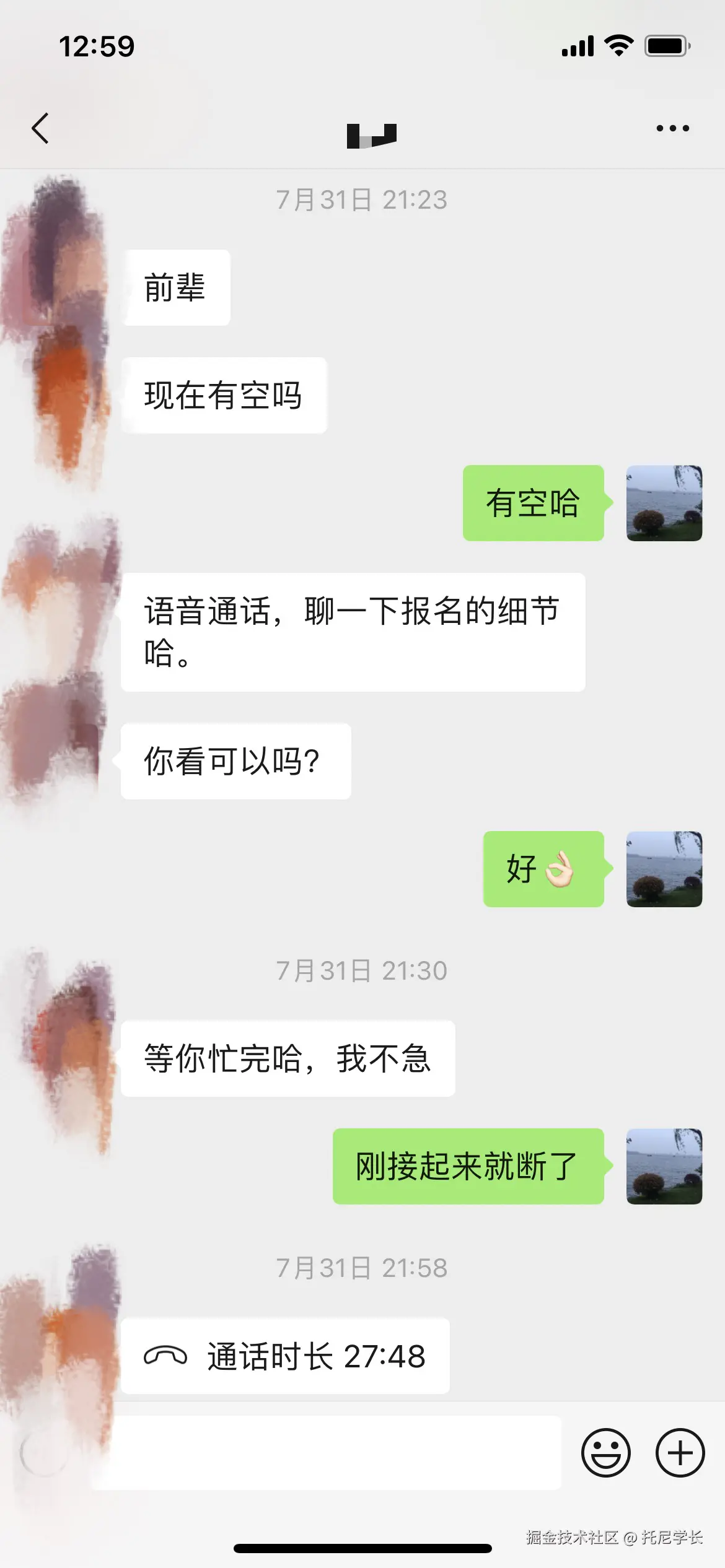Tap the 通话时长 27:48 call entry
The image size is (725, 1568).
(x=285, y=1356)
